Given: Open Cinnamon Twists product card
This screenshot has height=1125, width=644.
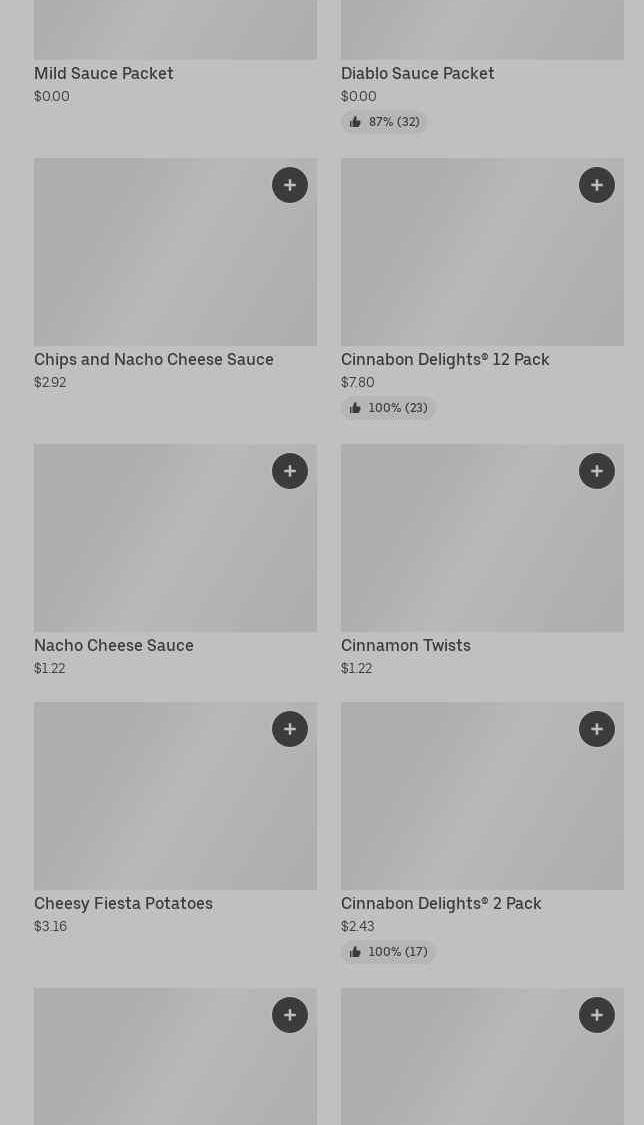Looking at the screenshot, I should pyautogui.click(x=406, y=646).
